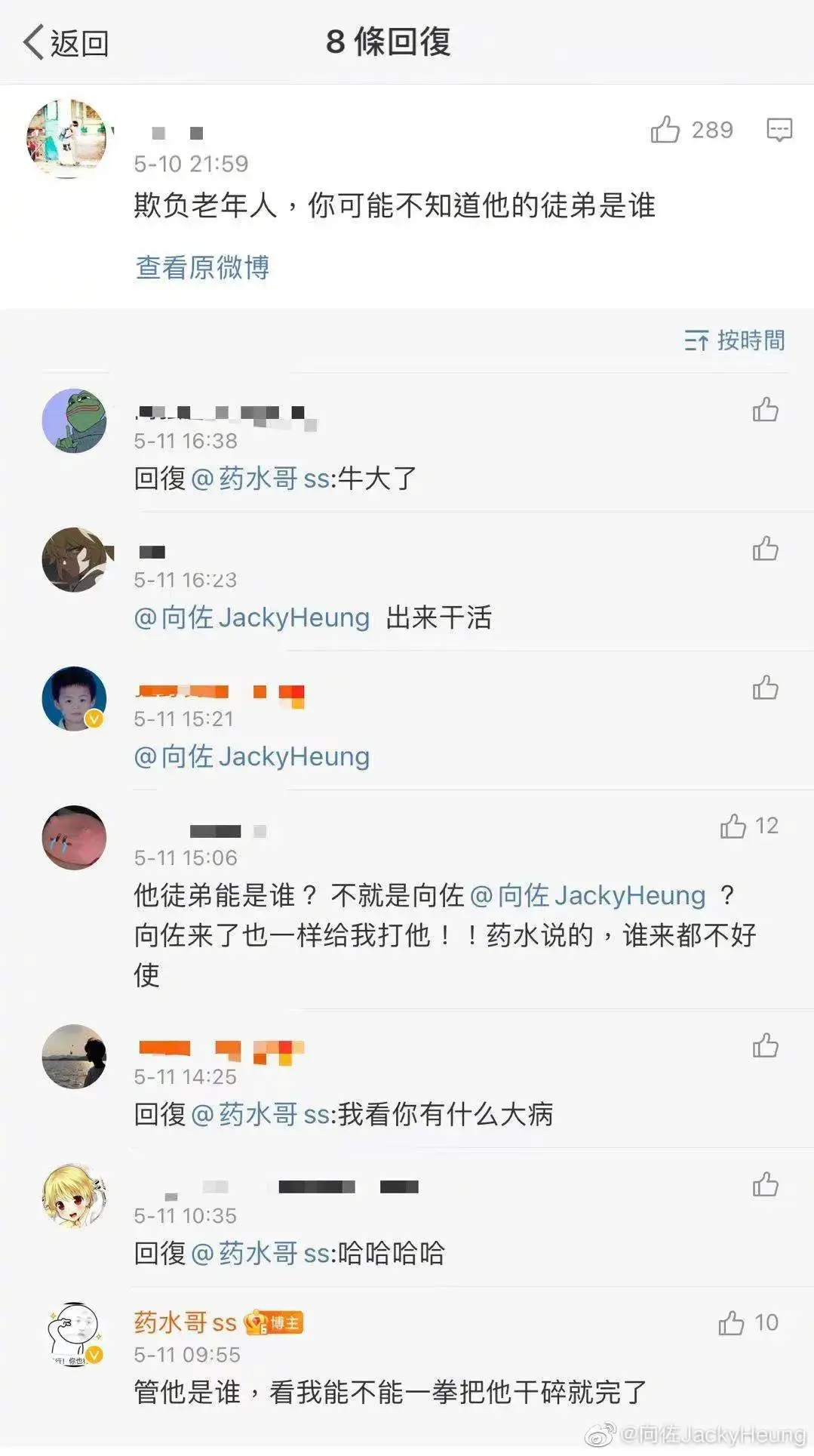This screenshot has height=1456, width=814.
Task: Open the blonde anime avatar's profile
Action: pyautogui.click(x=74, y=1196)
